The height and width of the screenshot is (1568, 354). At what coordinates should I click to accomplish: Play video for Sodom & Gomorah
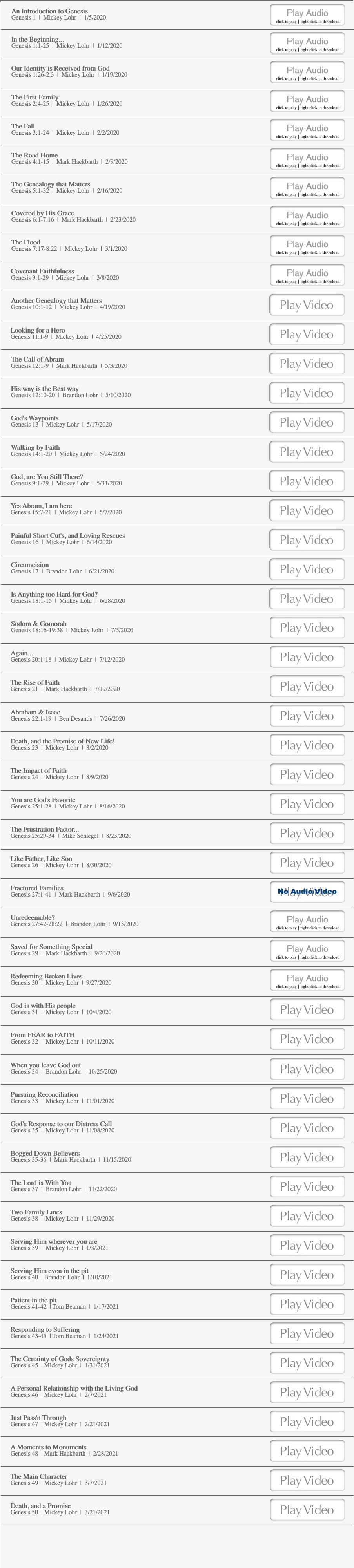pyautogui.click(x=307, y=628)
